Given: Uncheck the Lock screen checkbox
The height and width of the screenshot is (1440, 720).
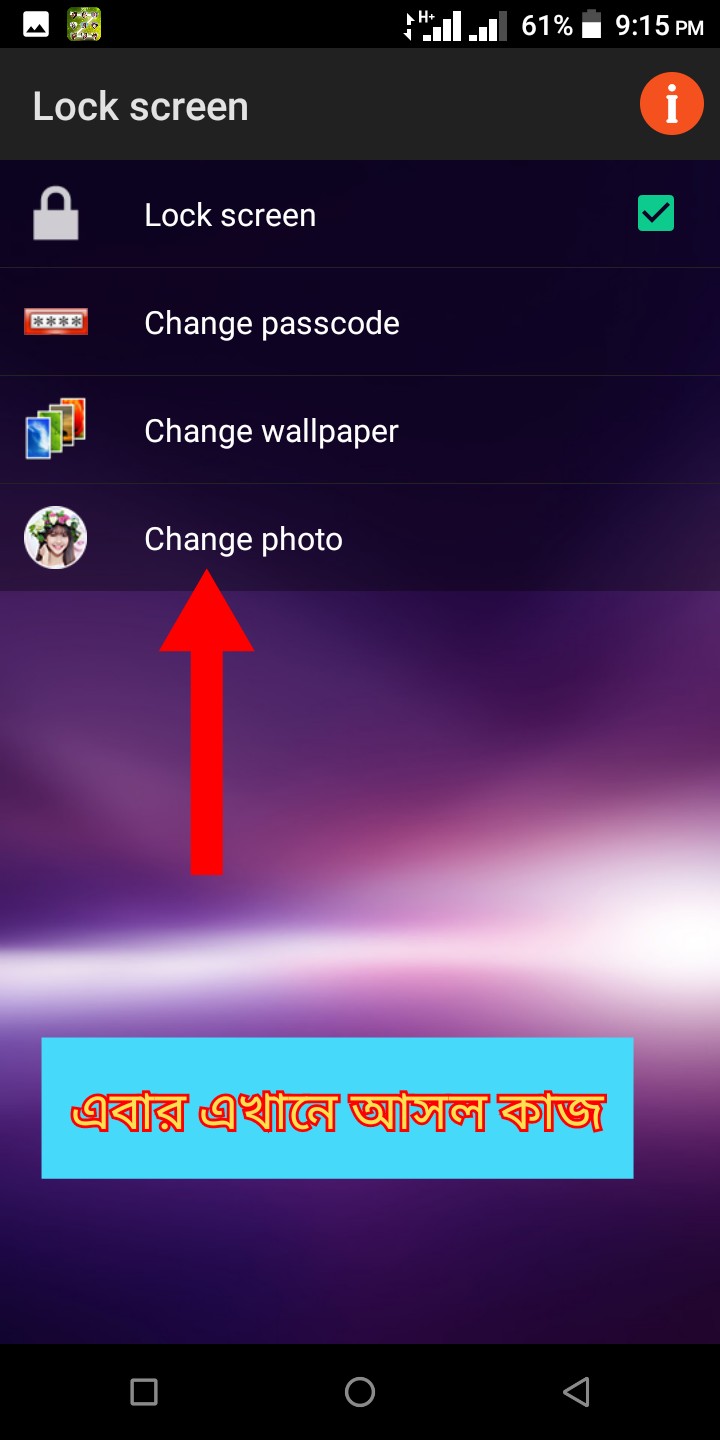Looking at the screenshot, I should click(656, 213).
